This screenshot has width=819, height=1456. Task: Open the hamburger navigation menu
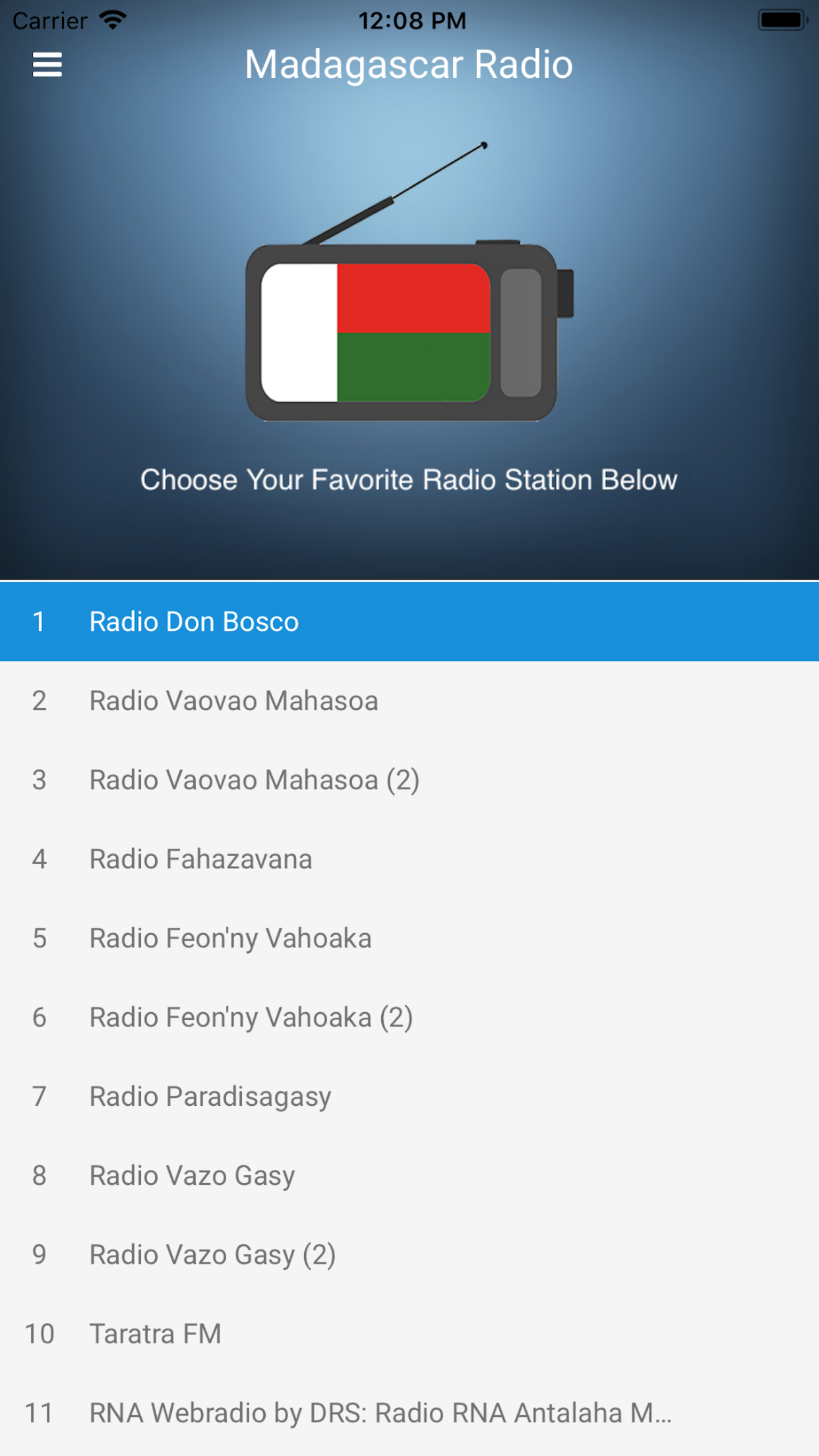[x=47, y=64]
